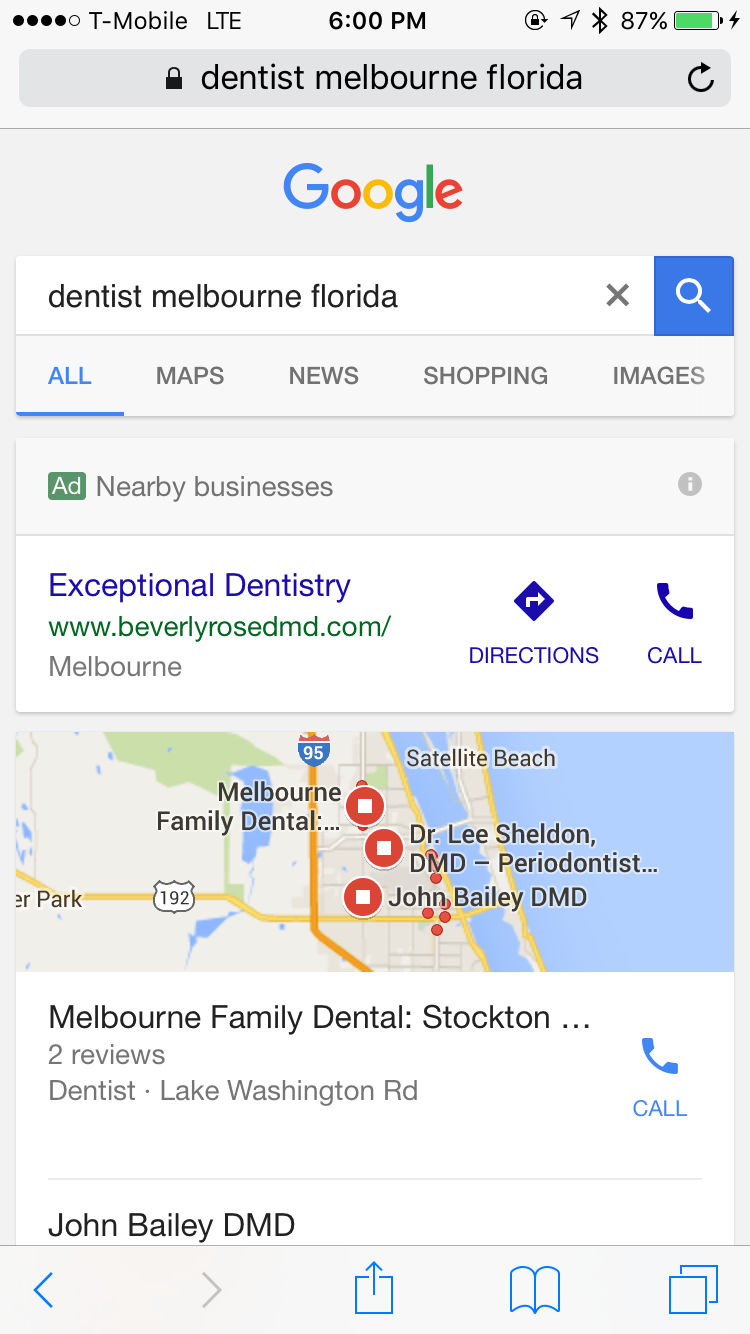Image resolution: width=750 pixels, height=1334 pixels.
Task: Edit the Google search box
Action: (310, 296)
